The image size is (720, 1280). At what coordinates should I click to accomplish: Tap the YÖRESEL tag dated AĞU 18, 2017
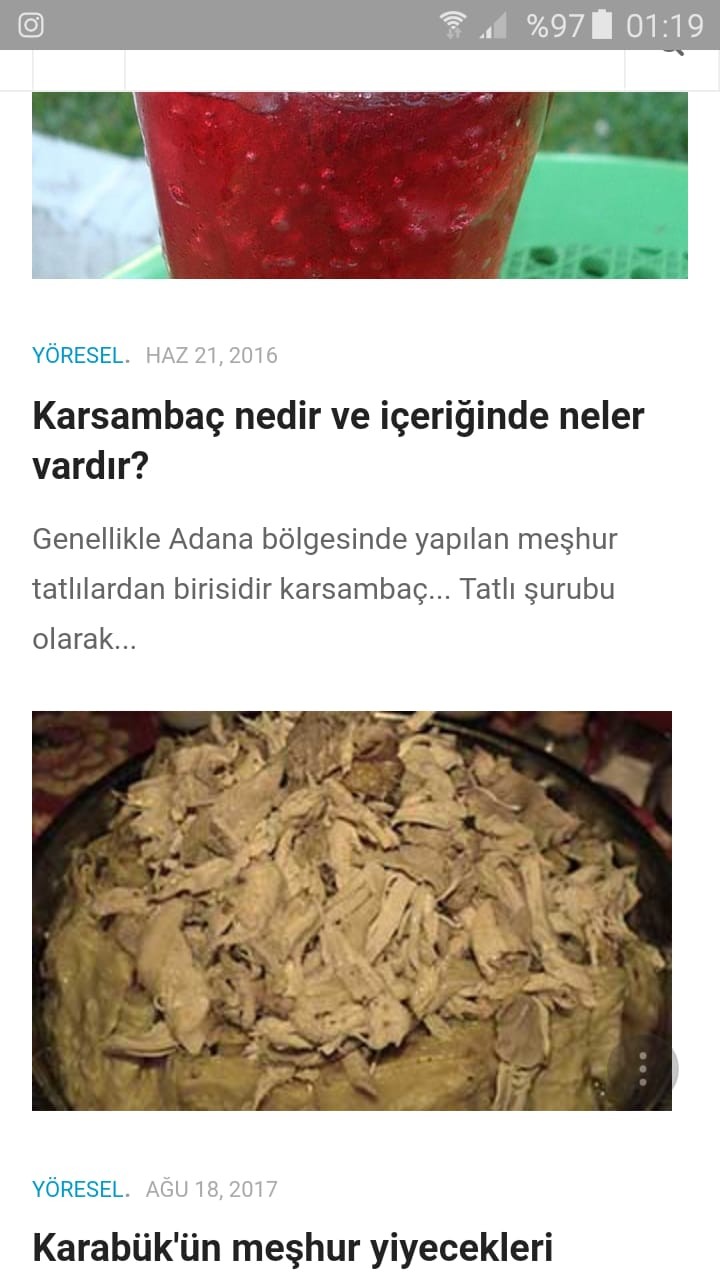pos(80,1189)
